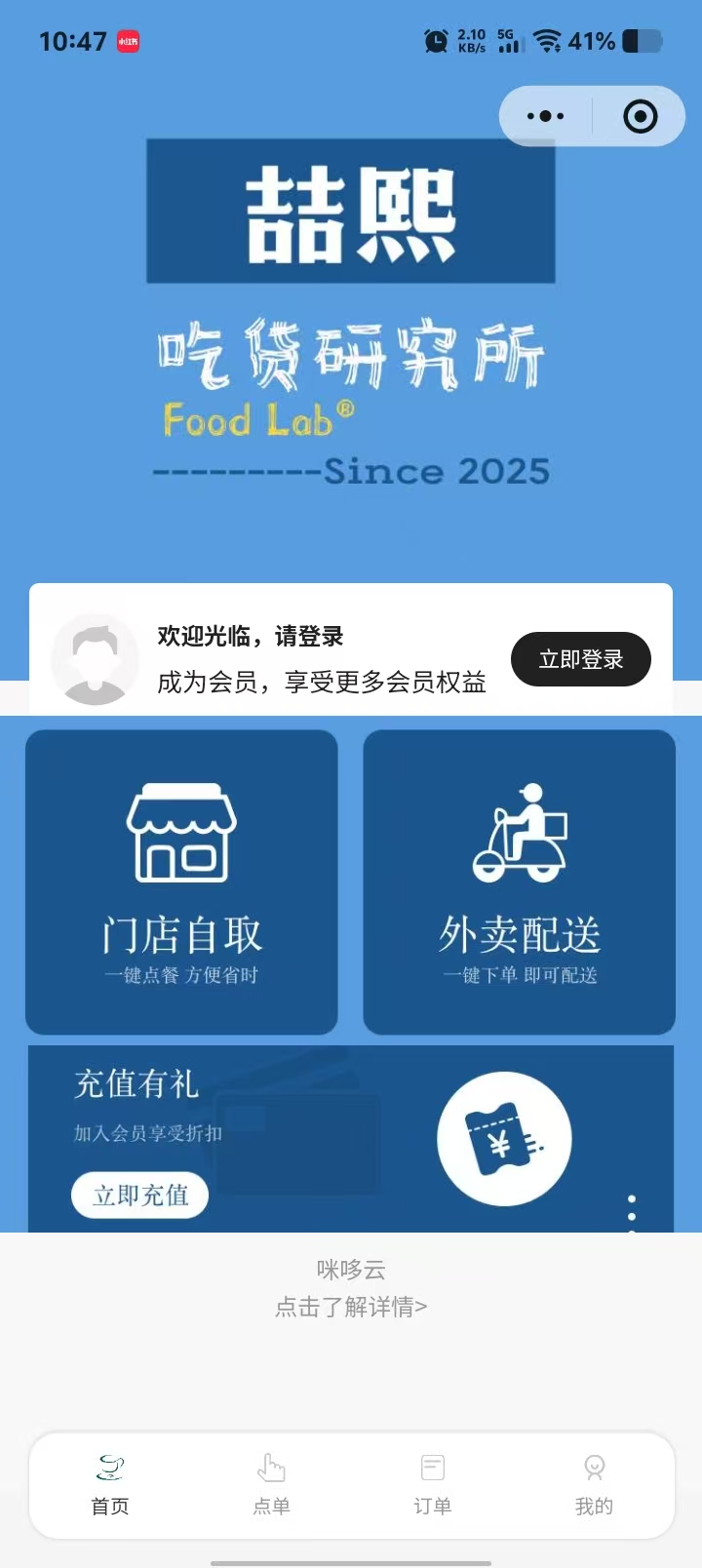This screenshot has width=702, height=1568.
Task: Open 点击了解详情 link
Action: pos(351,1307)
